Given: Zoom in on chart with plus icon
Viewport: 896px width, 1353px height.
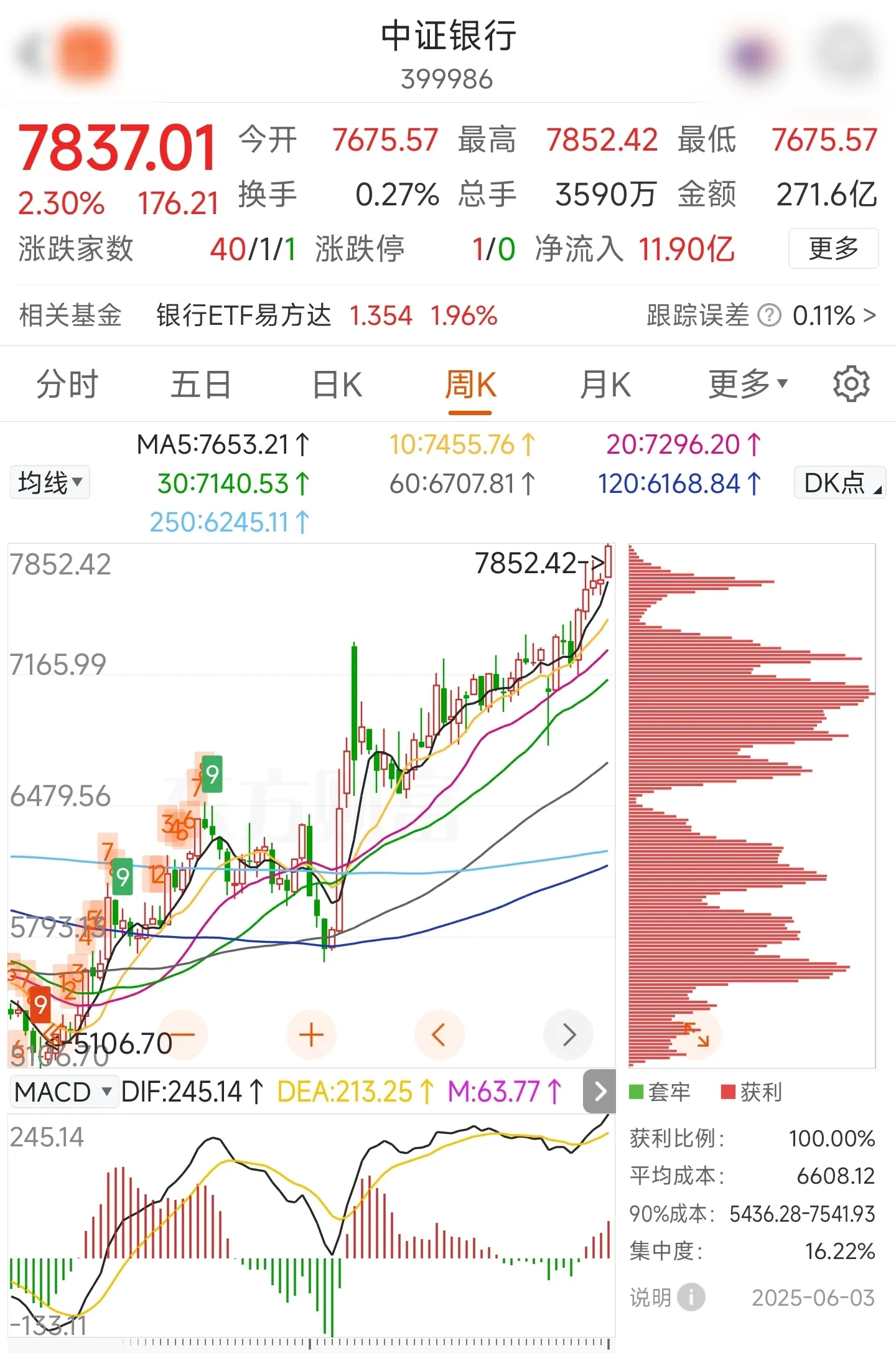Looking at the screenshot, I should pos(311,1034).
